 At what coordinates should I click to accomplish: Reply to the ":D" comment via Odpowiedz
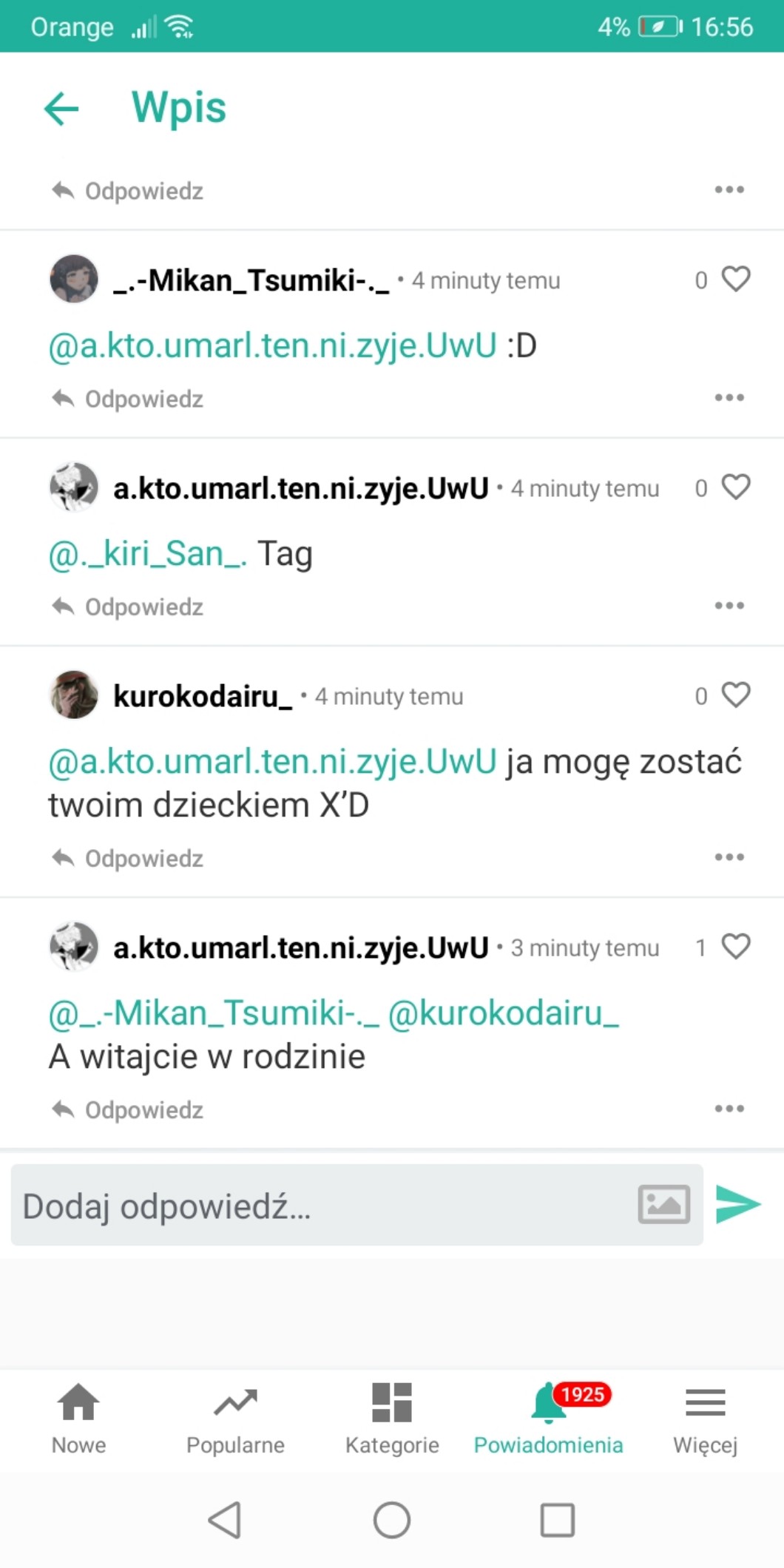[128, 399]
